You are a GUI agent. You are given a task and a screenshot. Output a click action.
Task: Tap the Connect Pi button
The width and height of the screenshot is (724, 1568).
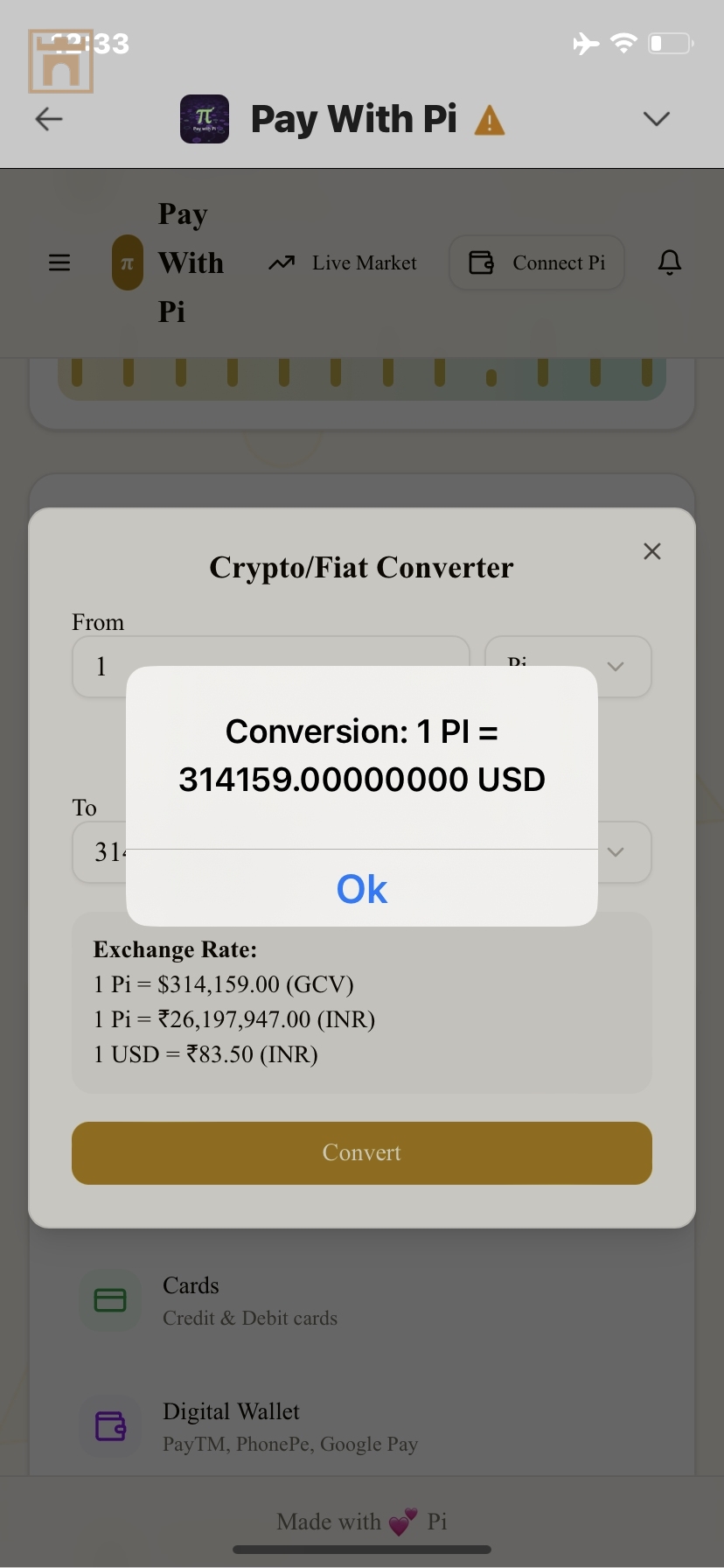[x=537, y=262]
